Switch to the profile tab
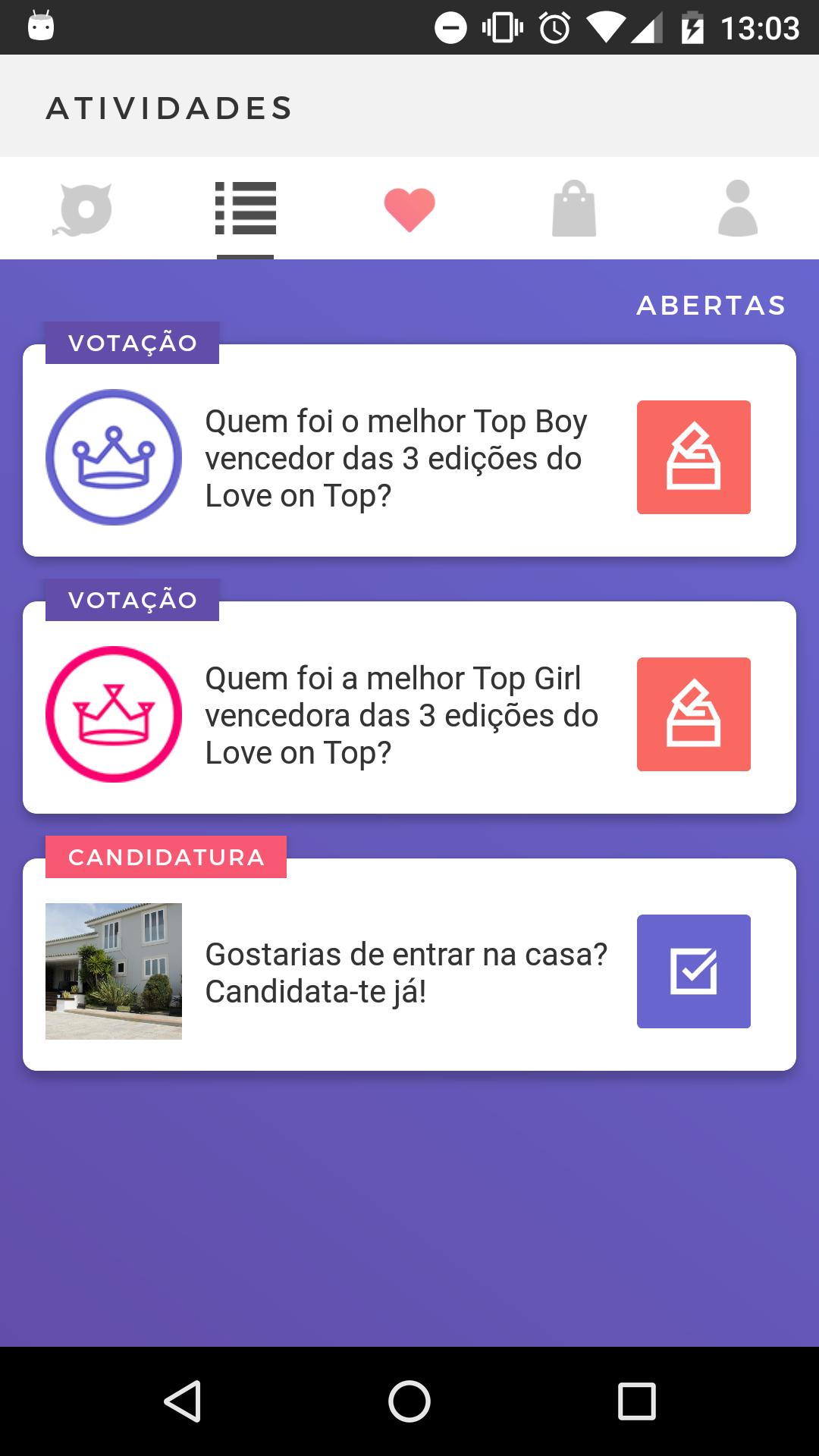Image resolution: width=819 pixels, height=1456 pixels. click(737, 209)
